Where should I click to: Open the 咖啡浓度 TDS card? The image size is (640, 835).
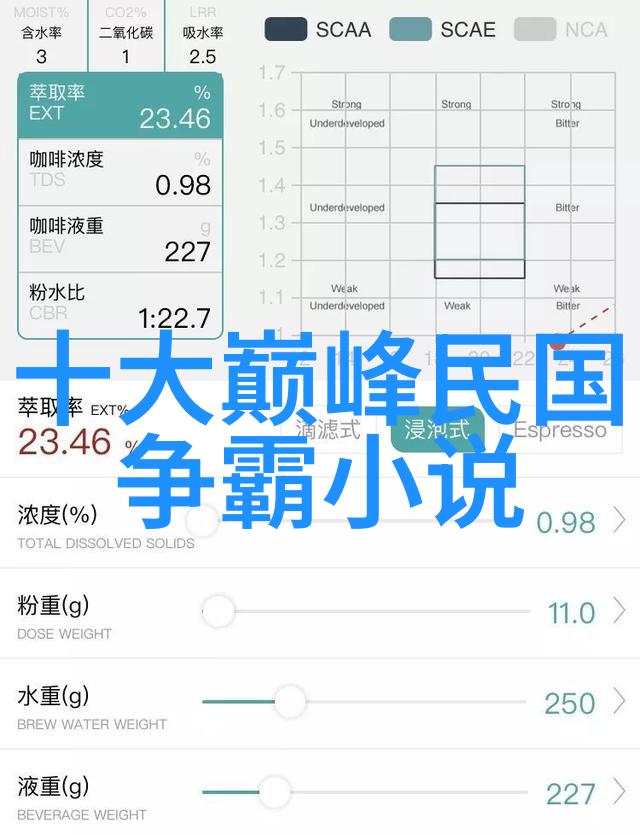coord(120,172)
